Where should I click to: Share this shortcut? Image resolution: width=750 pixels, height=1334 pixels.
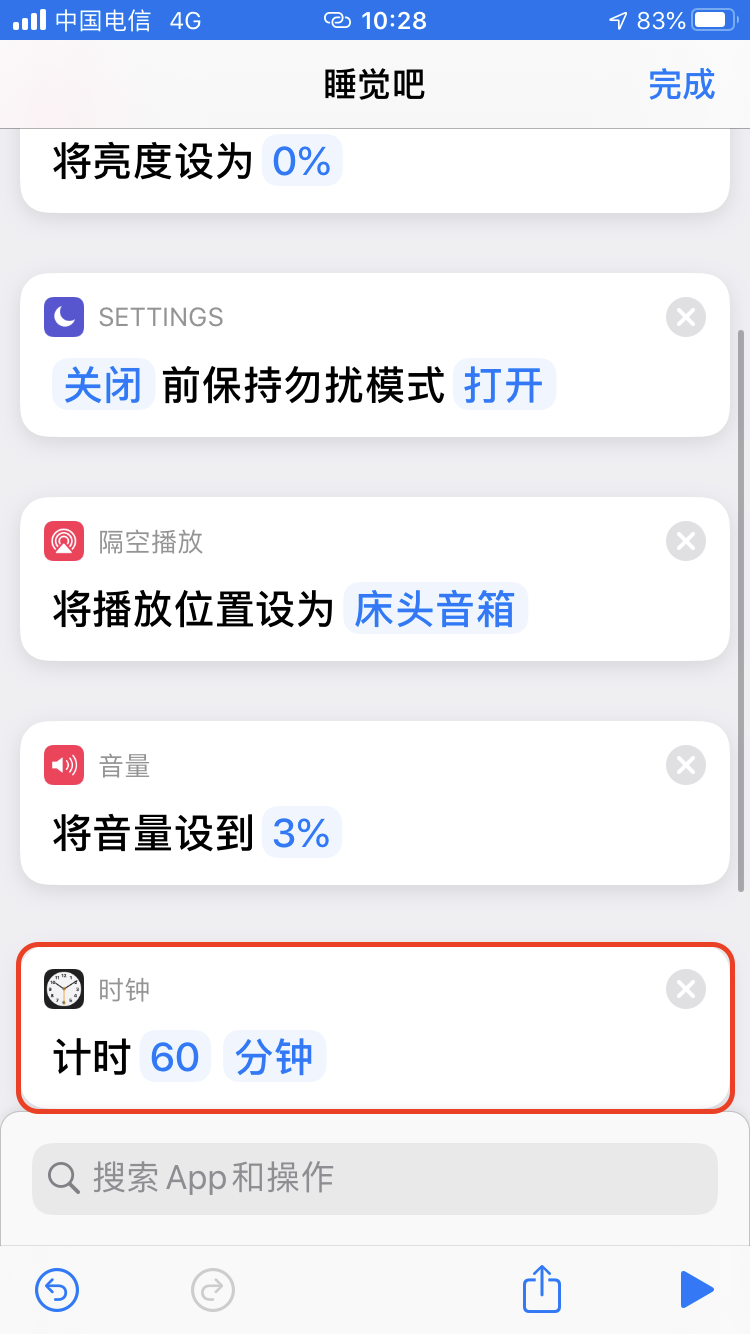542,1290
